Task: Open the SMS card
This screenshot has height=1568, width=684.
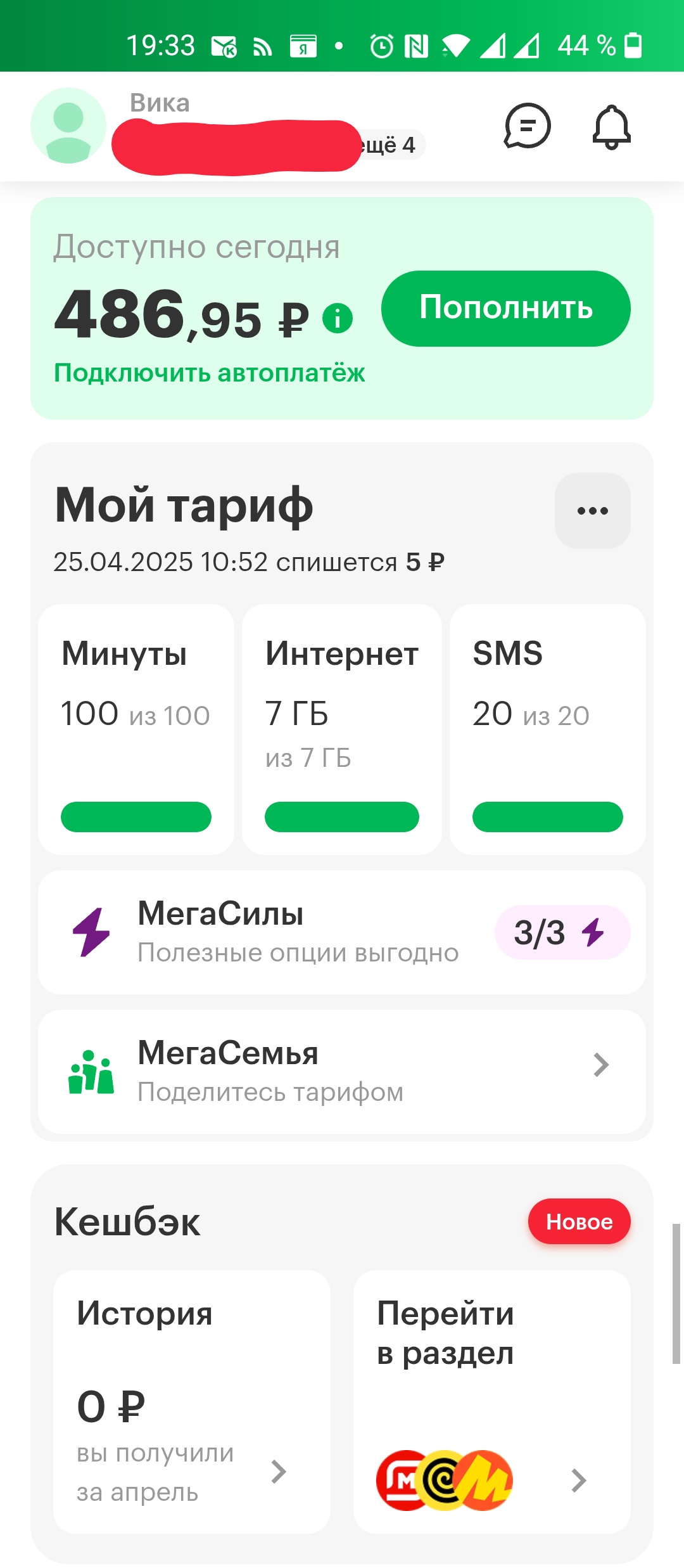Action: tap(548, 729)
